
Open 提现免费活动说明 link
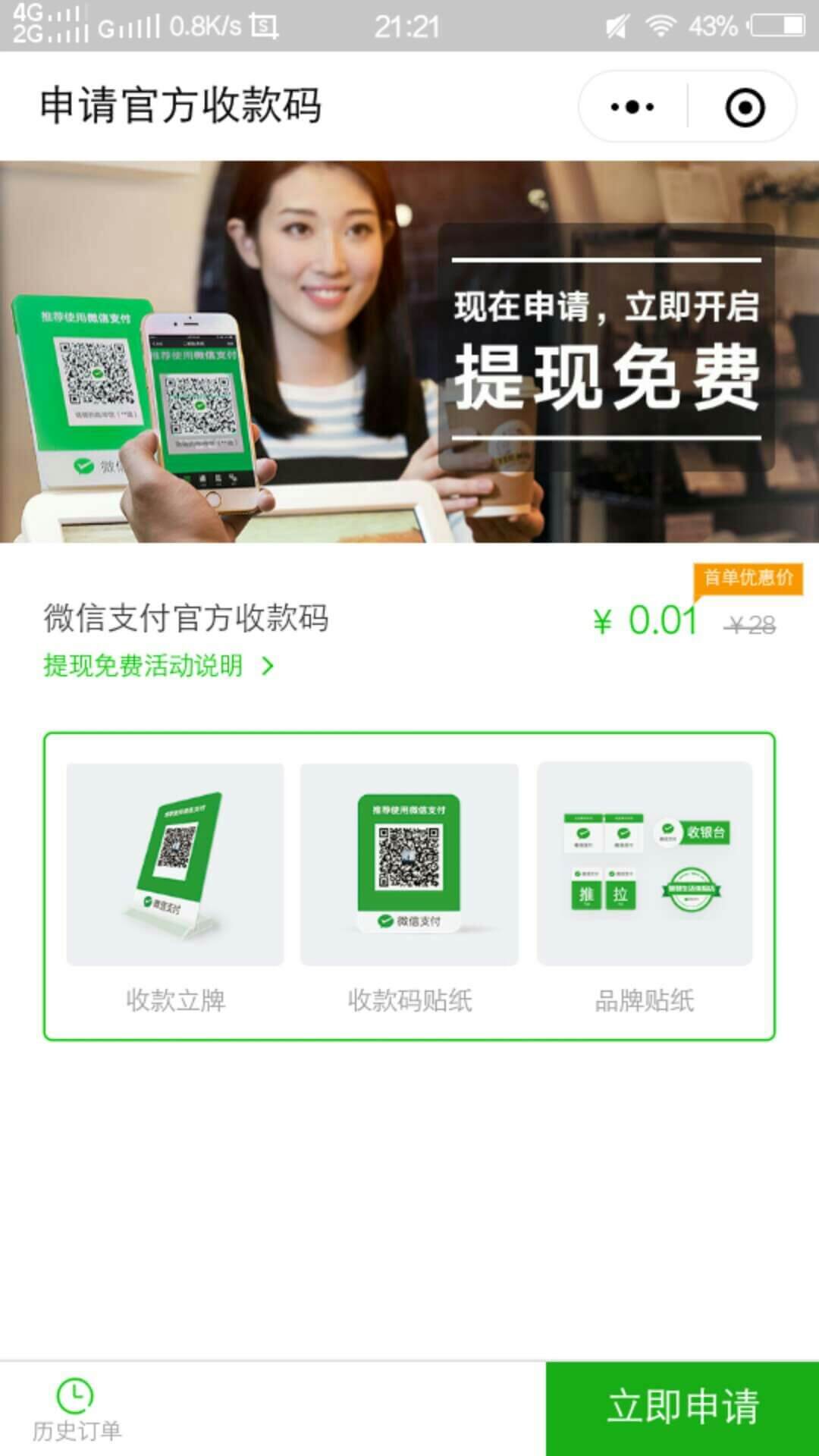coord(158,666)
